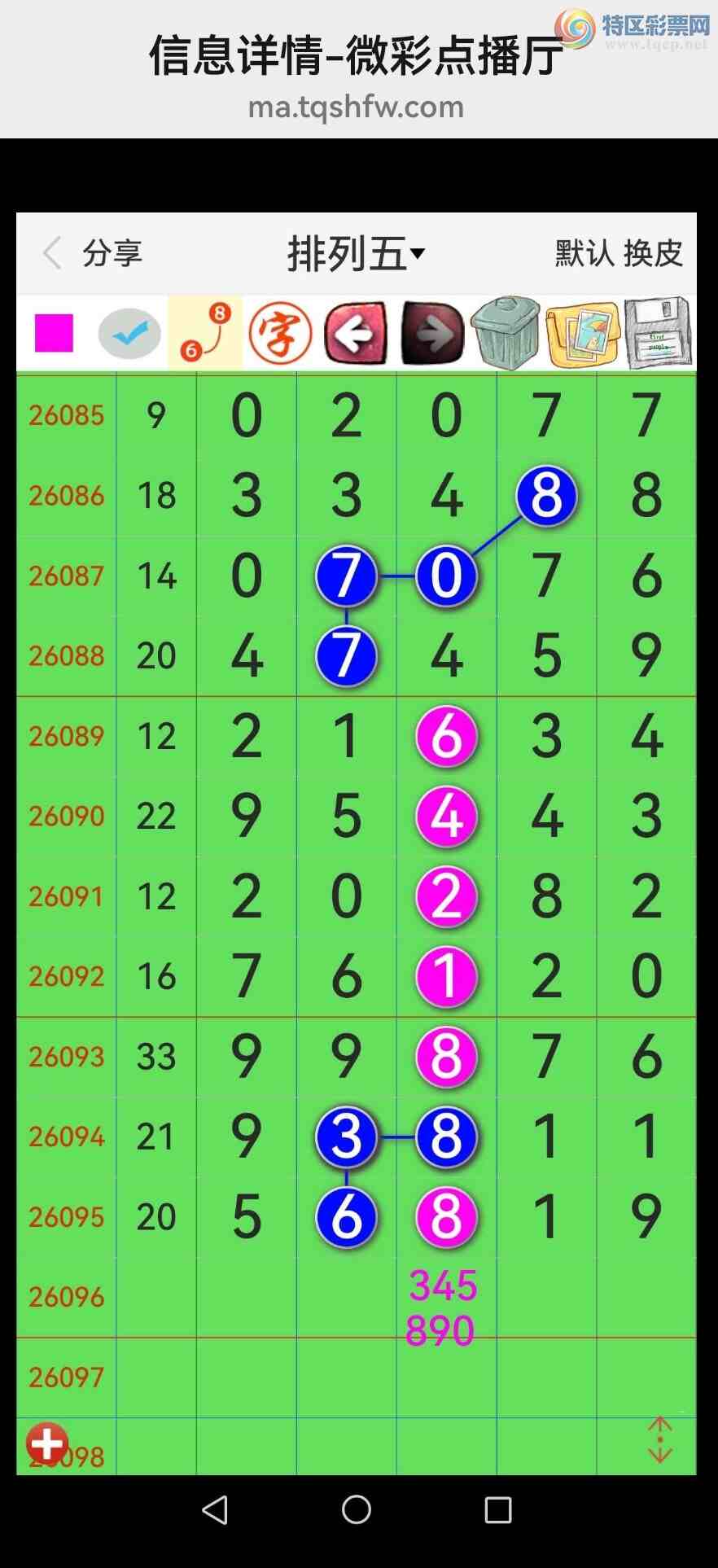Viewport: 718px width, 1568px height.
Task: Choose the 字 text tool
Action: pyautogui.click(x=280, y=333)
